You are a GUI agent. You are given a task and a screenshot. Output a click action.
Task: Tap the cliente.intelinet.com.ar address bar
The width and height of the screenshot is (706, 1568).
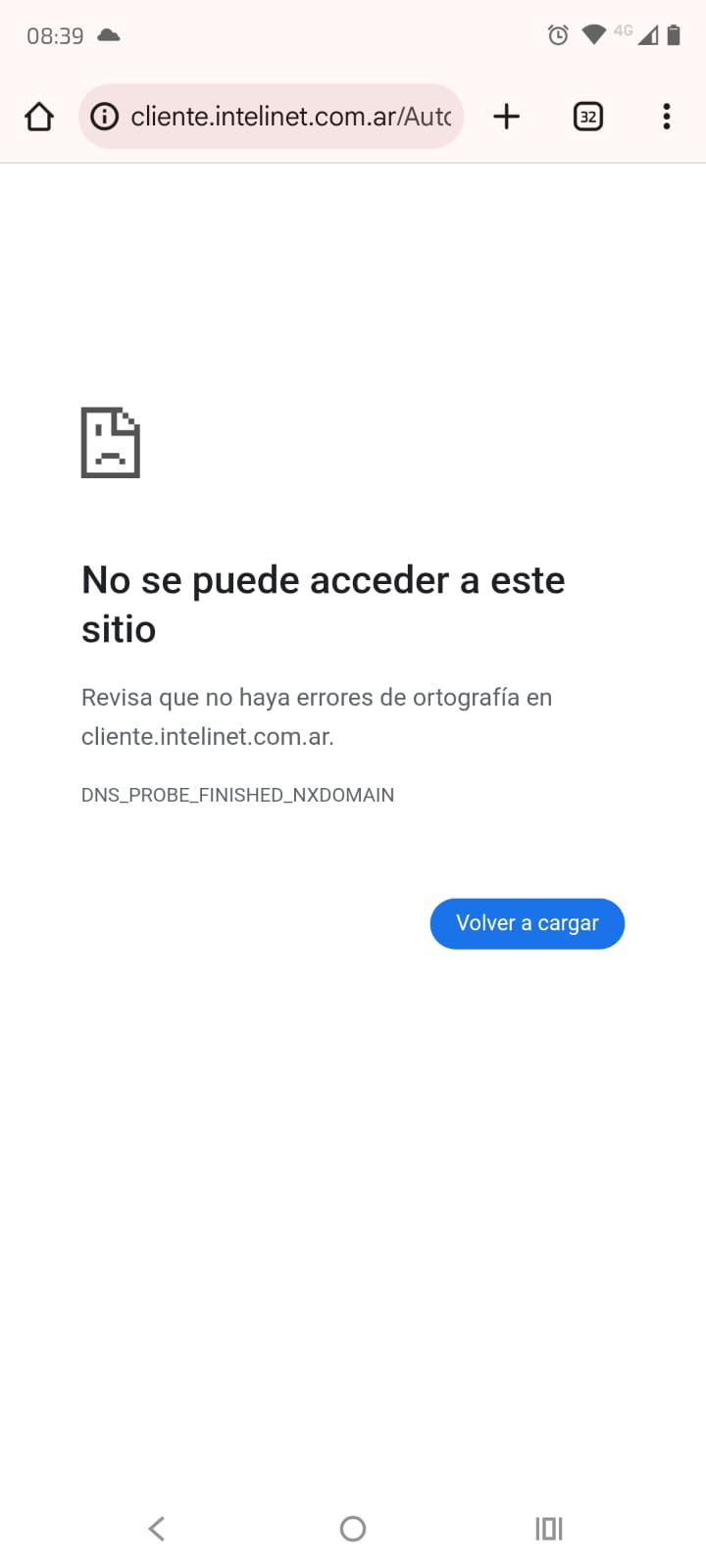click(x=290, y=117)
